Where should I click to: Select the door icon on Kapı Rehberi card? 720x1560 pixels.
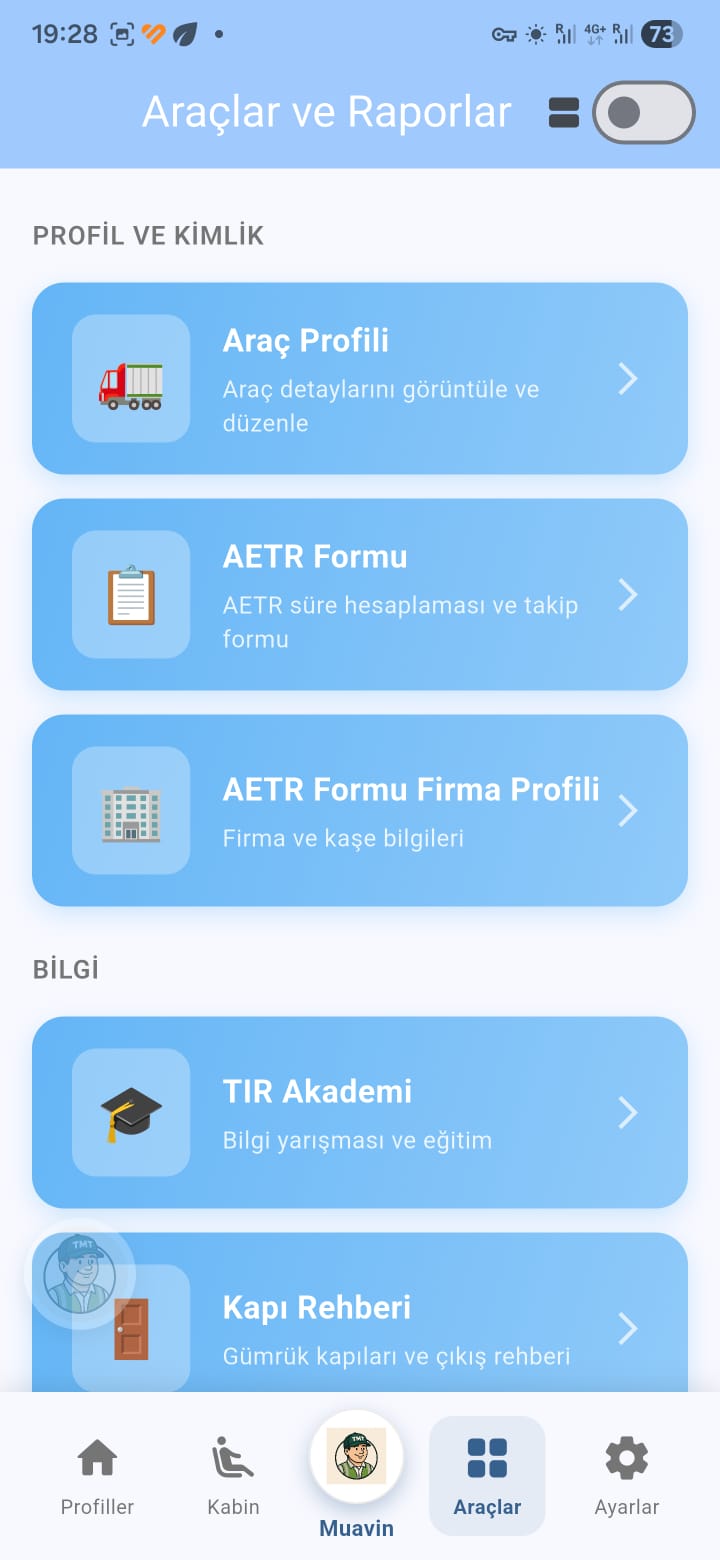pyautogui.click(x=131, y=1328)
